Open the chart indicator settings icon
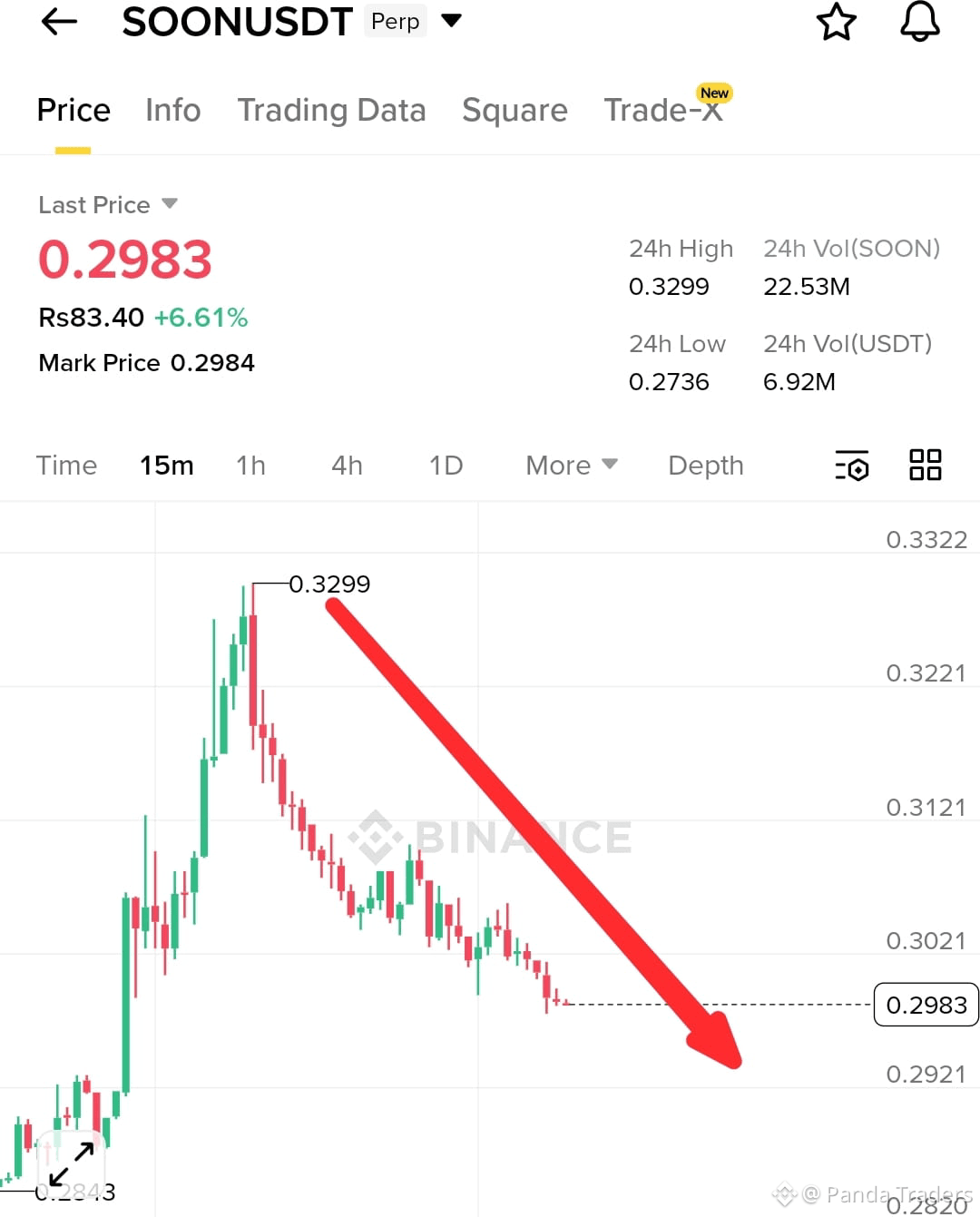The image size is (980, 1217). (851, 465)
